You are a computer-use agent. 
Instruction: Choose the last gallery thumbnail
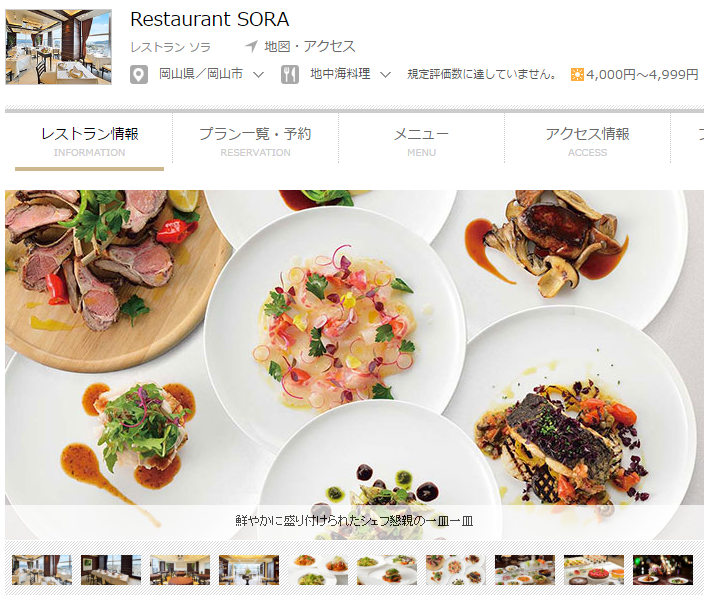[x=663, y=570]
